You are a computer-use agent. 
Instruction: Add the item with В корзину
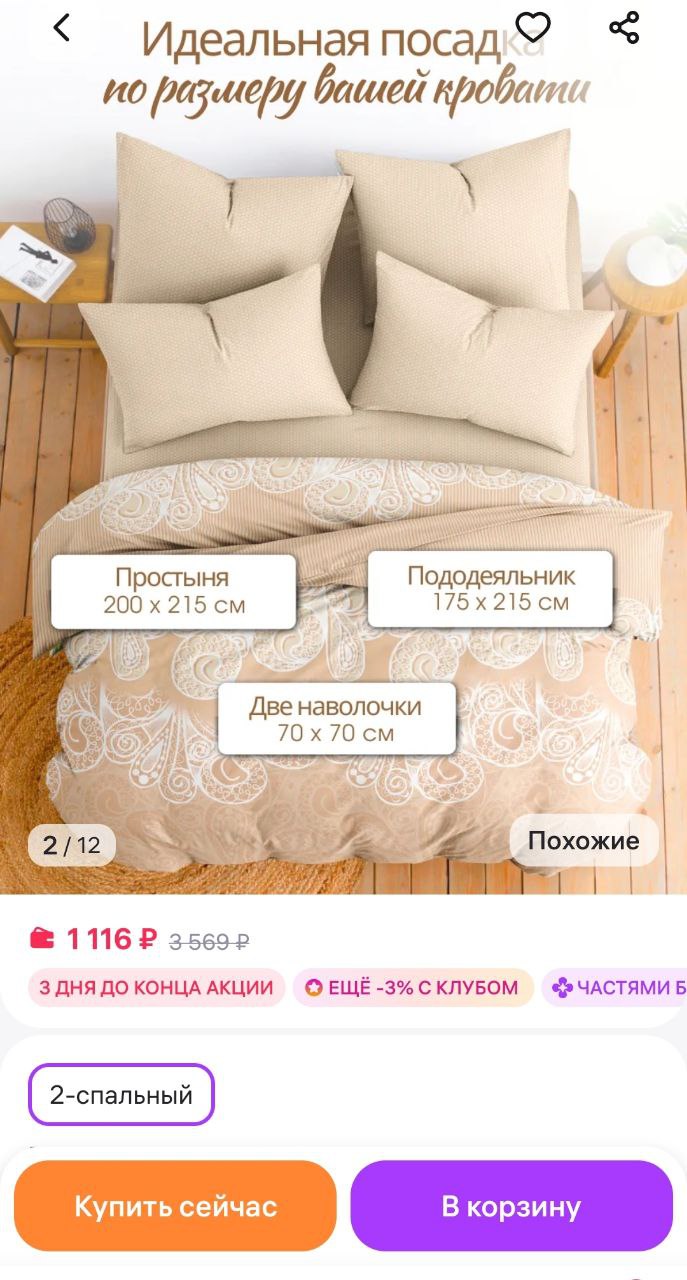[x=511, y=1206]
